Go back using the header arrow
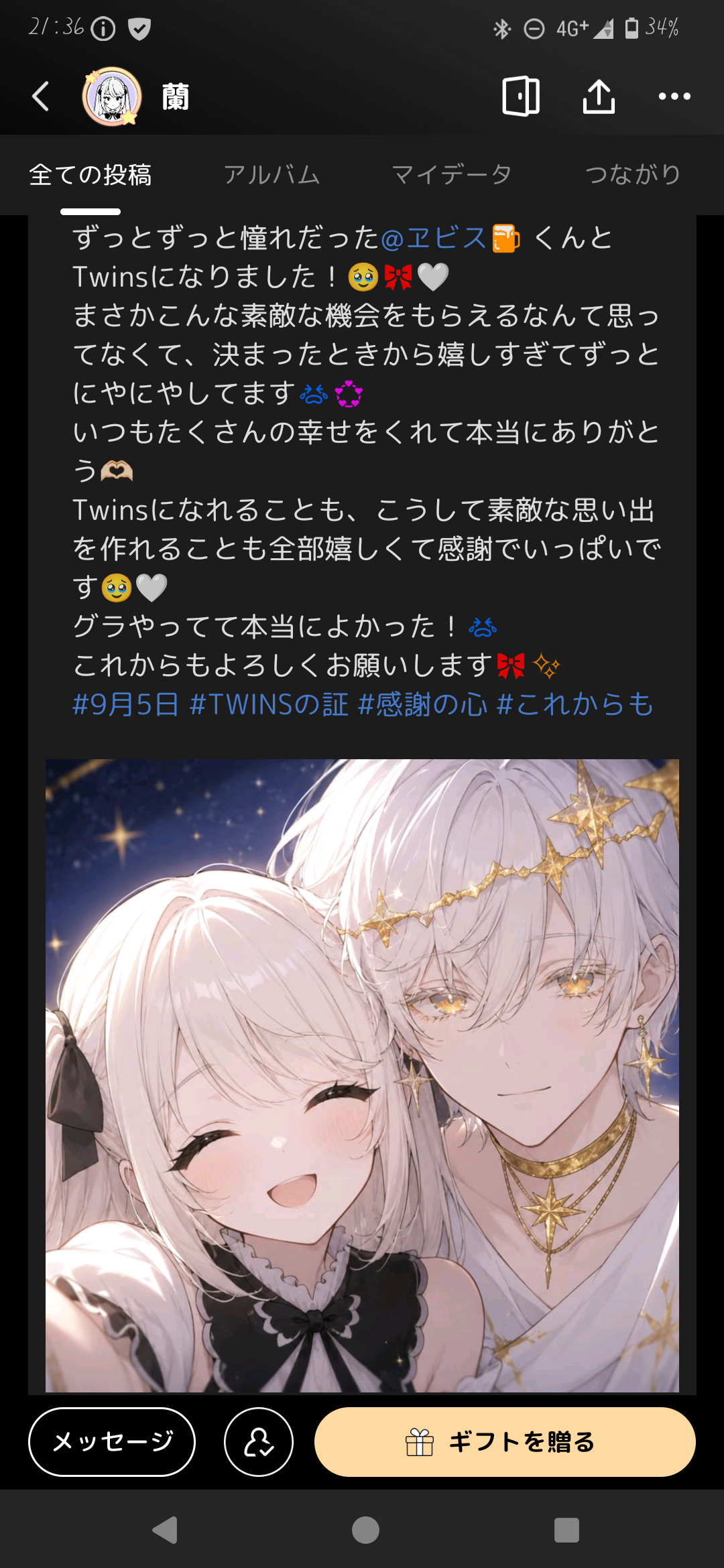724x1568 pixels. point(41,96)
